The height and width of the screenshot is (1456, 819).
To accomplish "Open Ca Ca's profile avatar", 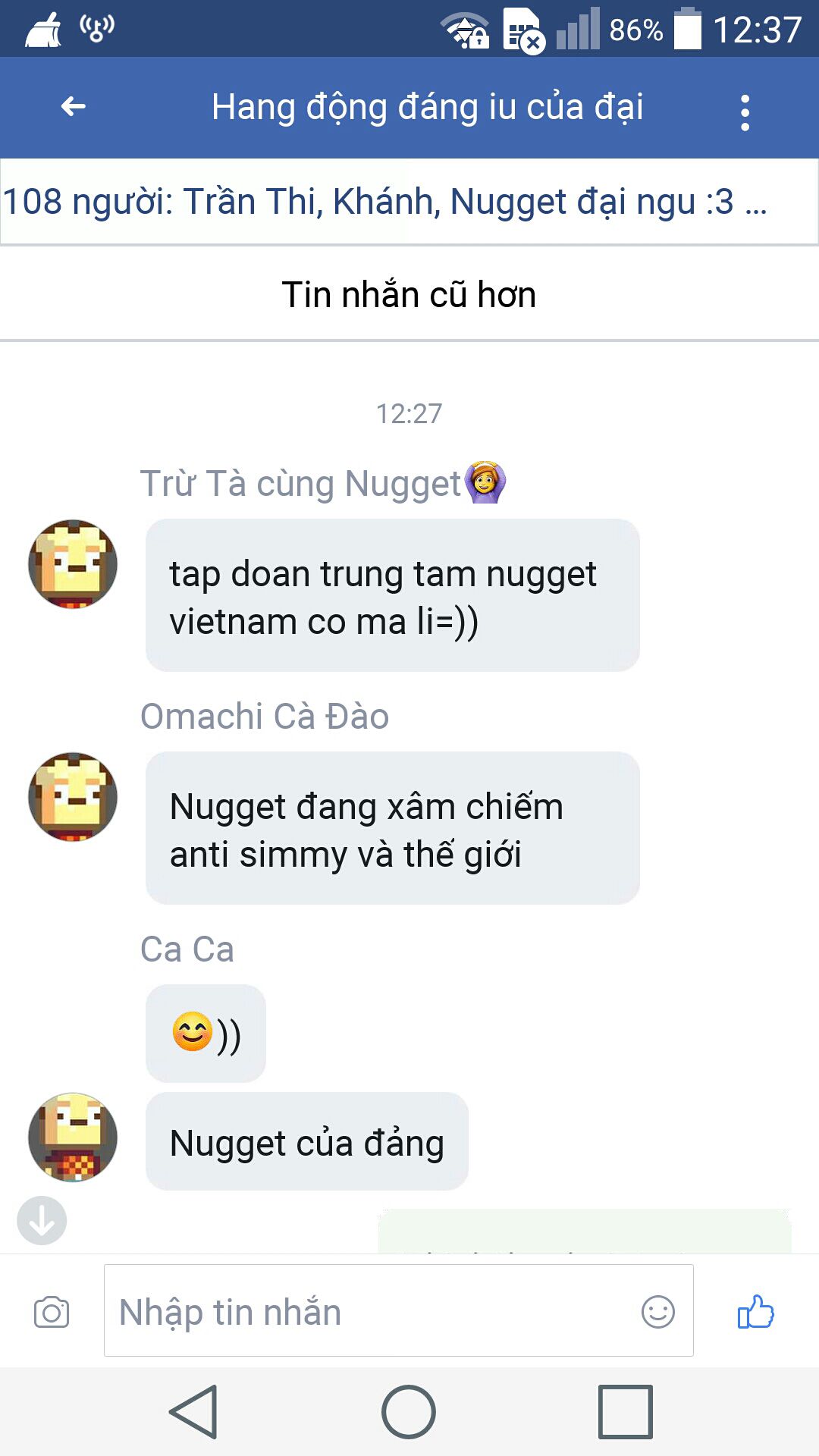I will 73,1137.
